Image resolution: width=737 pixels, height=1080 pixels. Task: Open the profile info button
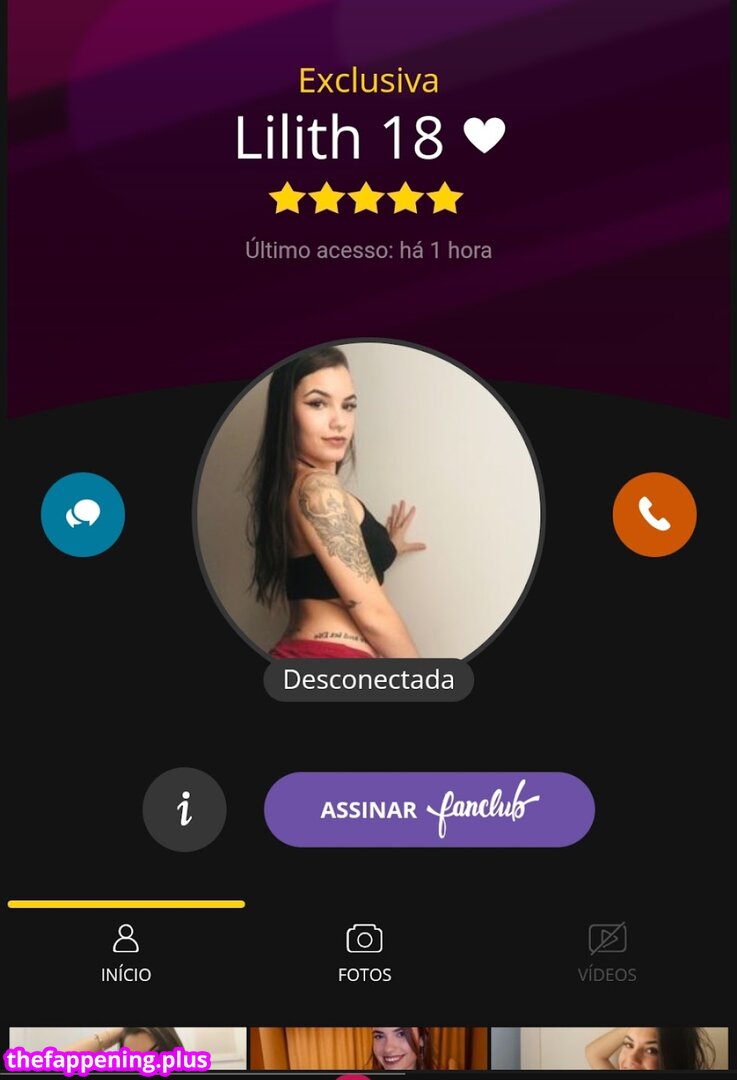[185, 810]
